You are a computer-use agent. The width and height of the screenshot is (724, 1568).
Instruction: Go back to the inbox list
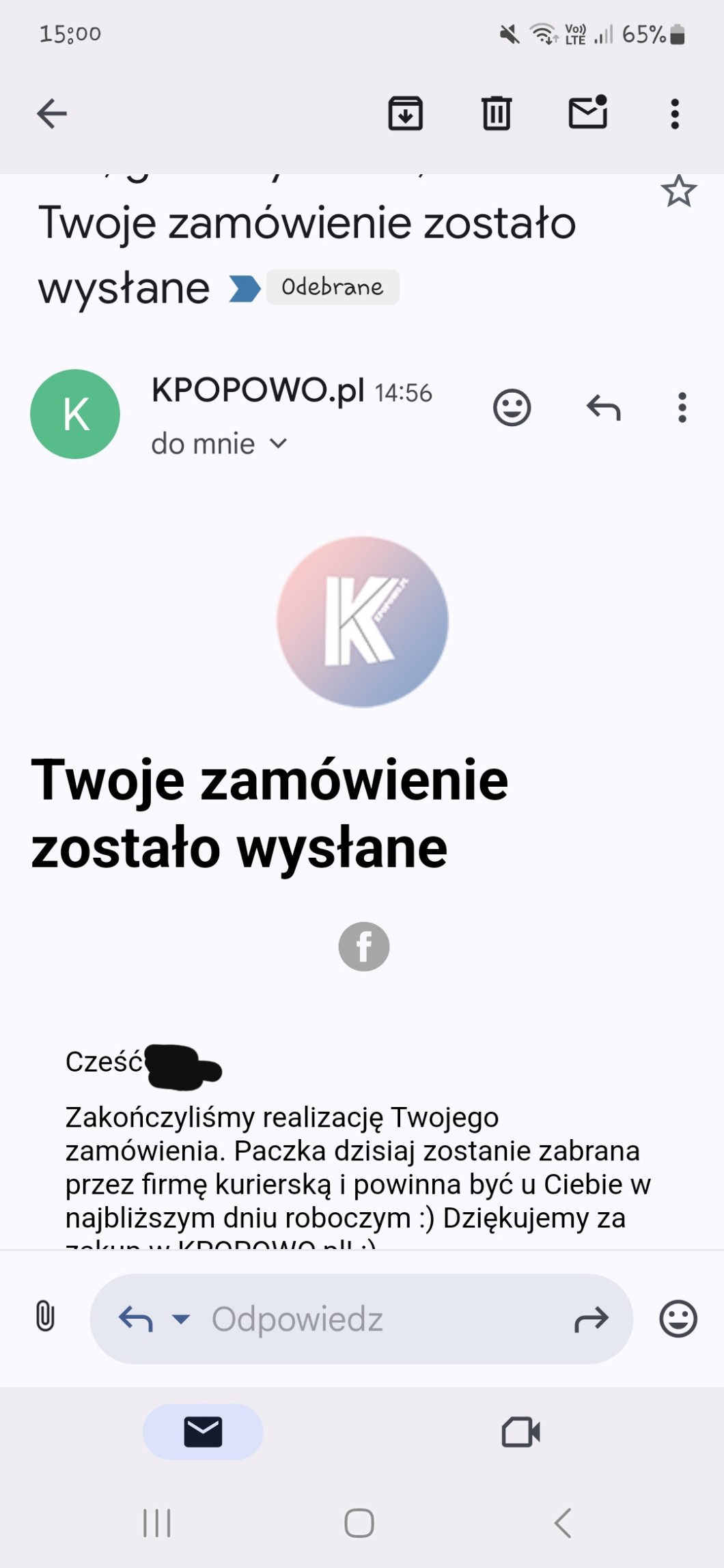pos(52,113)
